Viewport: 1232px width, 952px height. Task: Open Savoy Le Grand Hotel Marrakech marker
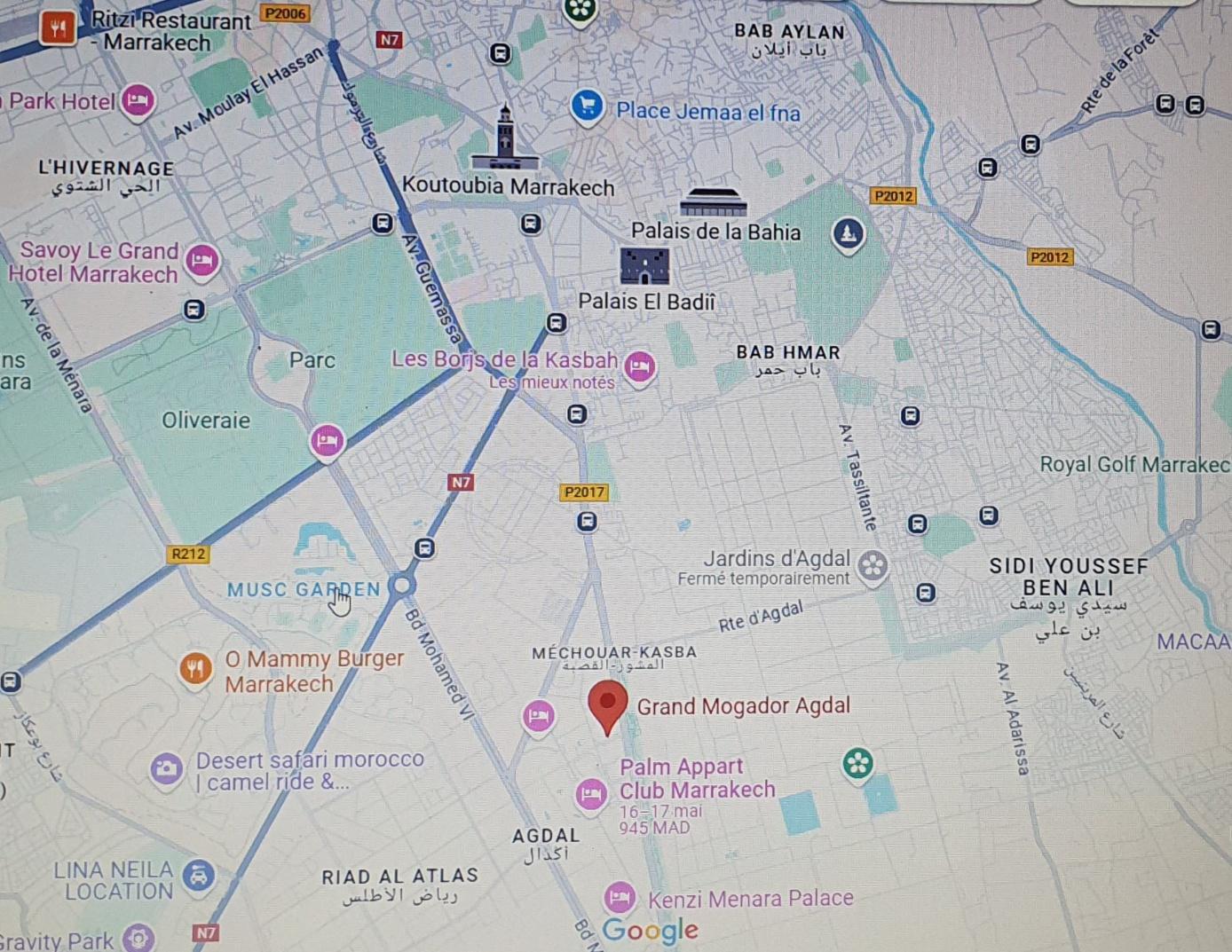tap(202, 260)
